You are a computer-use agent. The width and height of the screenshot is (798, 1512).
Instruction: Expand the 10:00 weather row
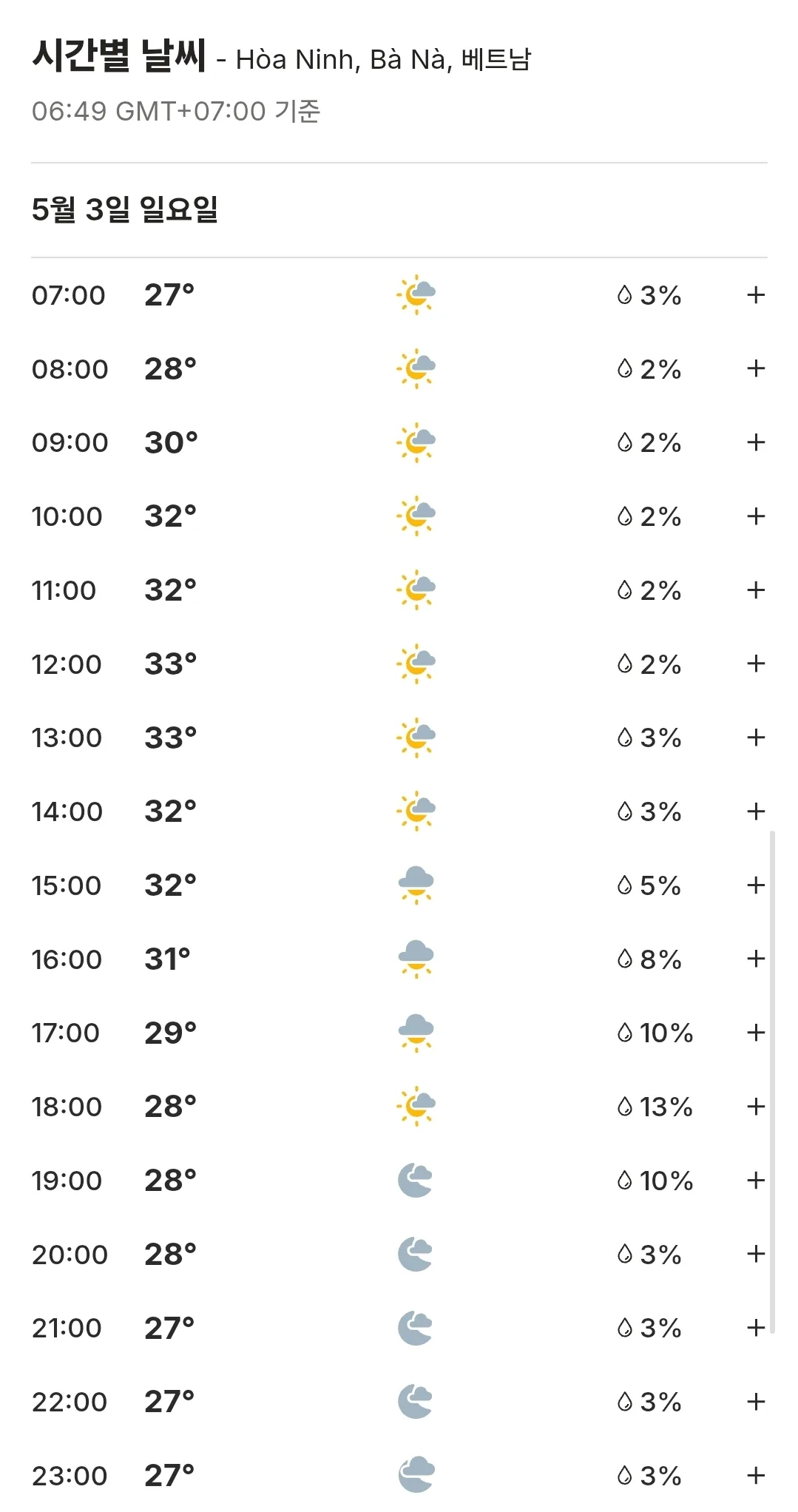(x=755, y=516)
